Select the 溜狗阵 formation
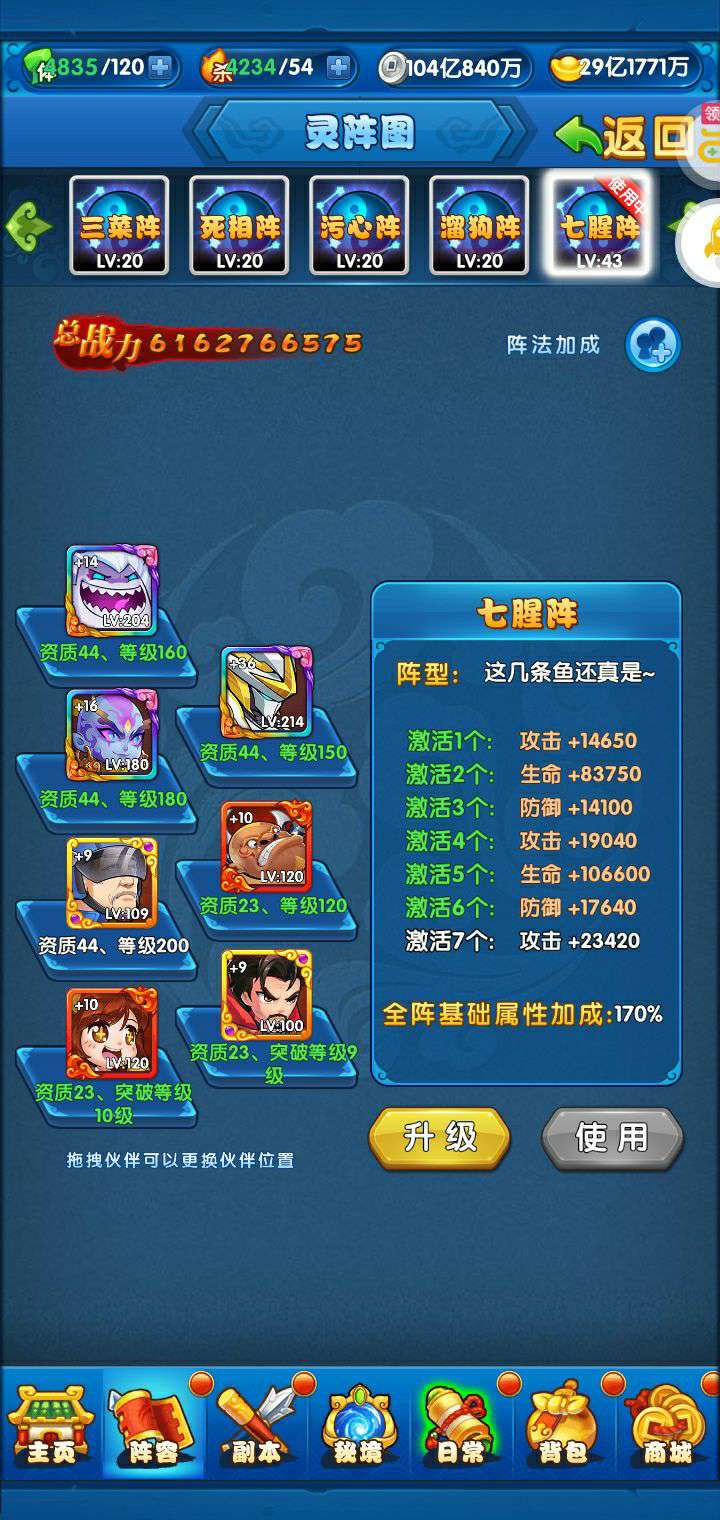Viewport: 720px width, 1520px height. (x=479, y=225)
